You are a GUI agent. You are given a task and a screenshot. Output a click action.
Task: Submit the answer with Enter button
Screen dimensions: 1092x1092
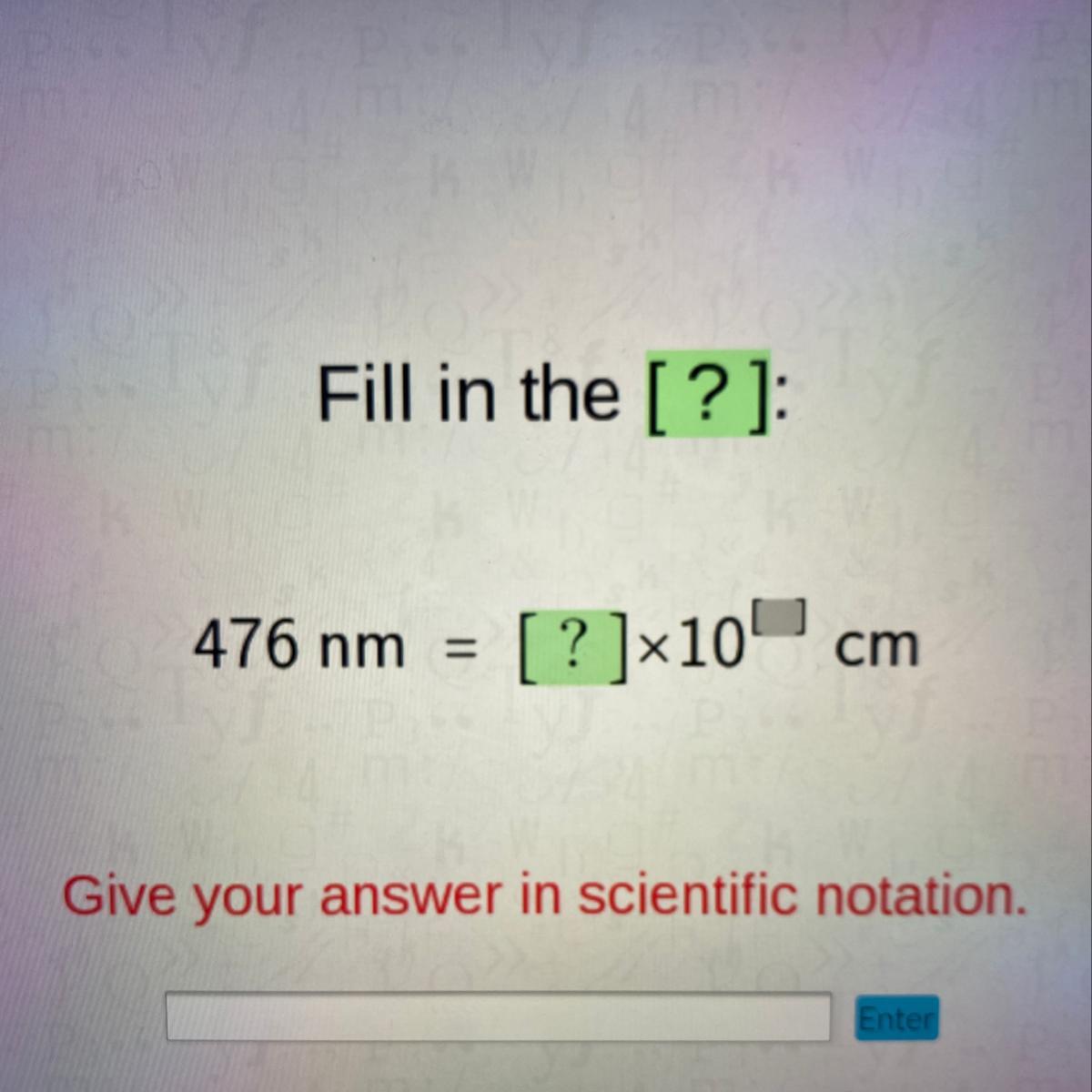tap(896, 1018)
